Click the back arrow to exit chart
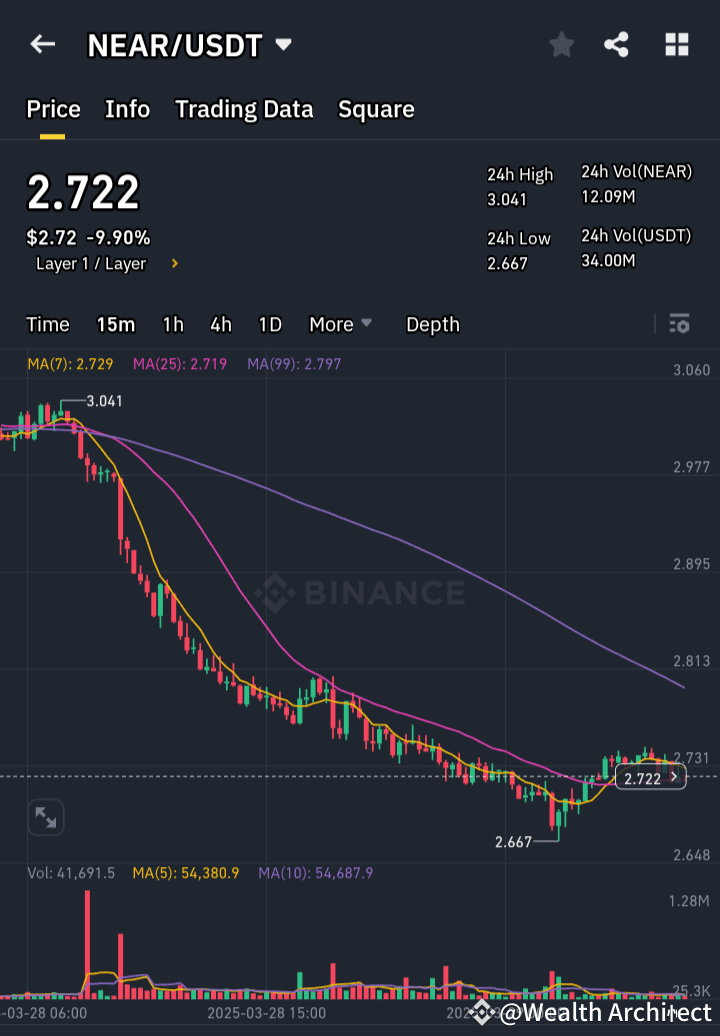Image resolution: width=720 pixels, height=1036 pixels. click(40, 44)
